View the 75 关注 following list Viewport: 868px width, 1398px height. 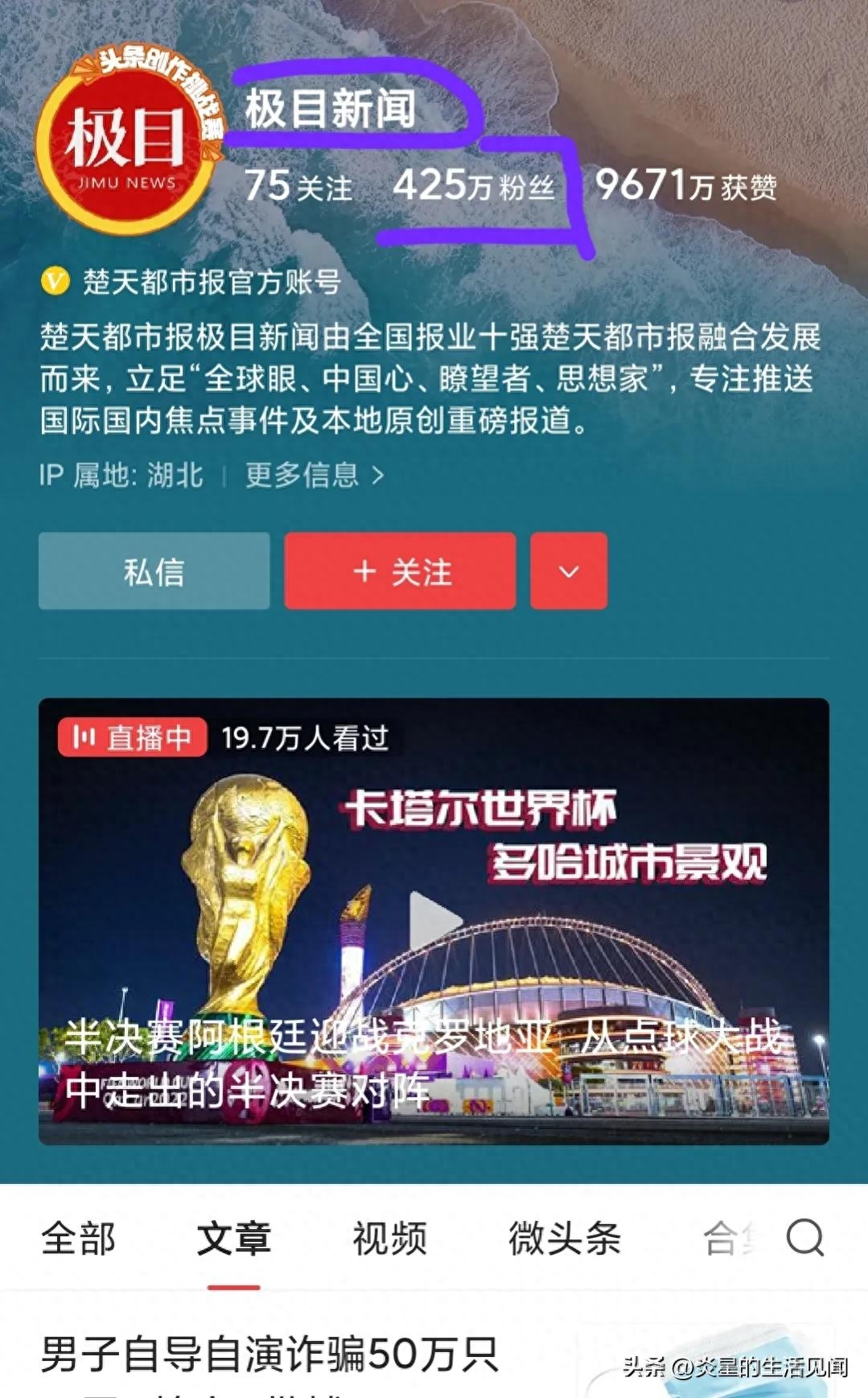(298, 186)
